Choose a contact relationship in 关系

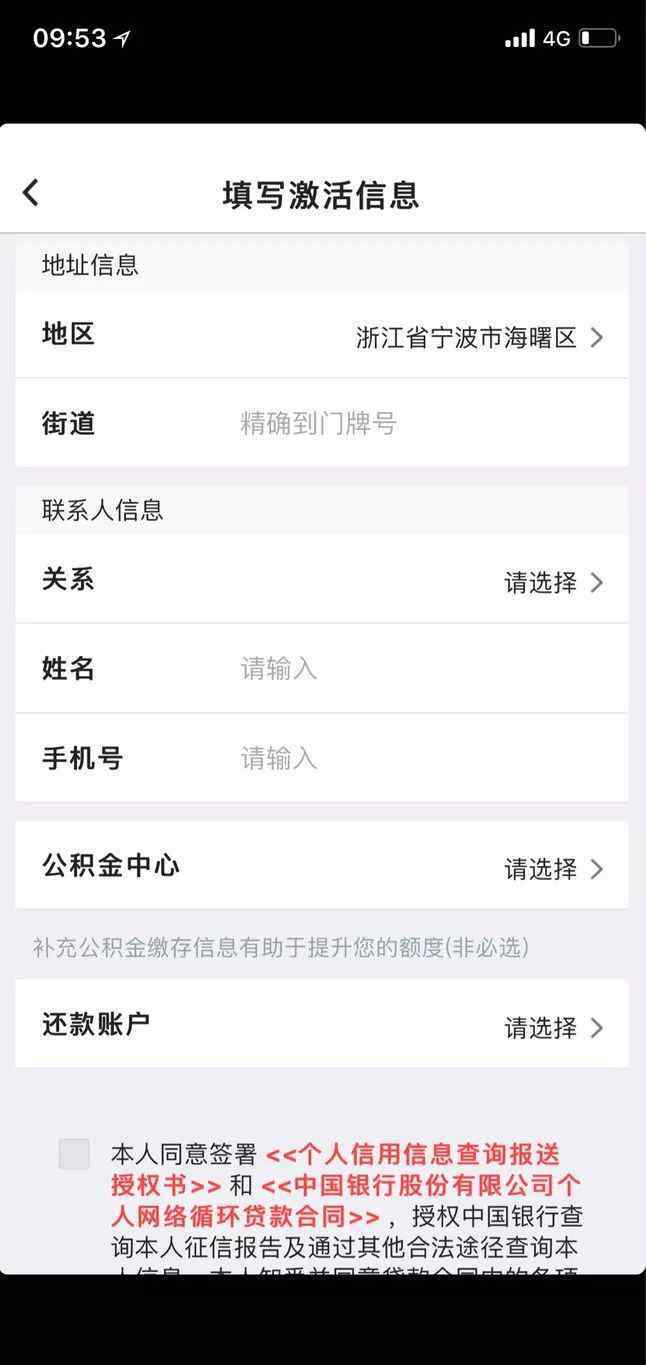(322, 580)
